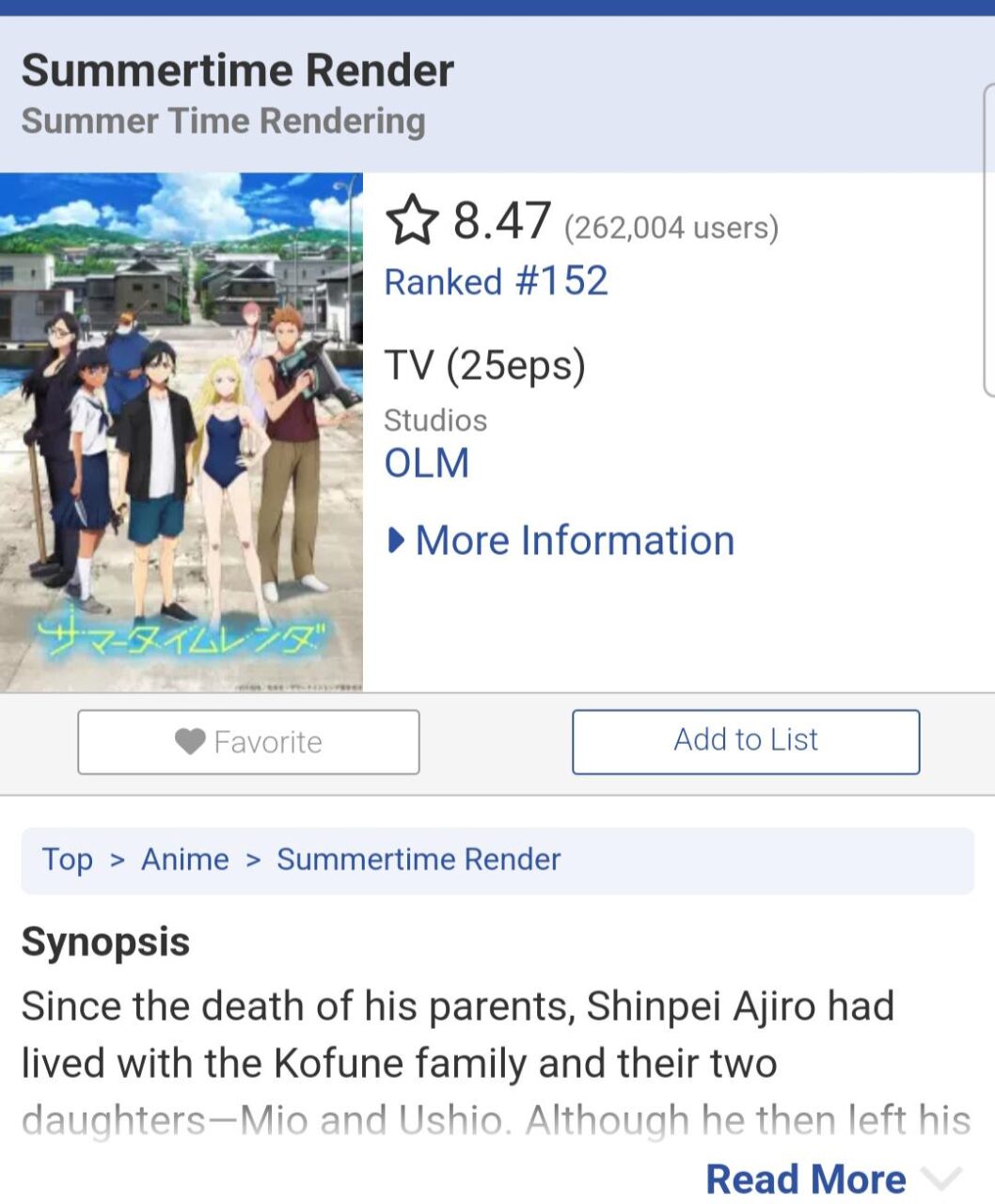Viewport: 995px width, 1204px height.
Task: Open the Ranked #152 link
Action: pos(496,281)
